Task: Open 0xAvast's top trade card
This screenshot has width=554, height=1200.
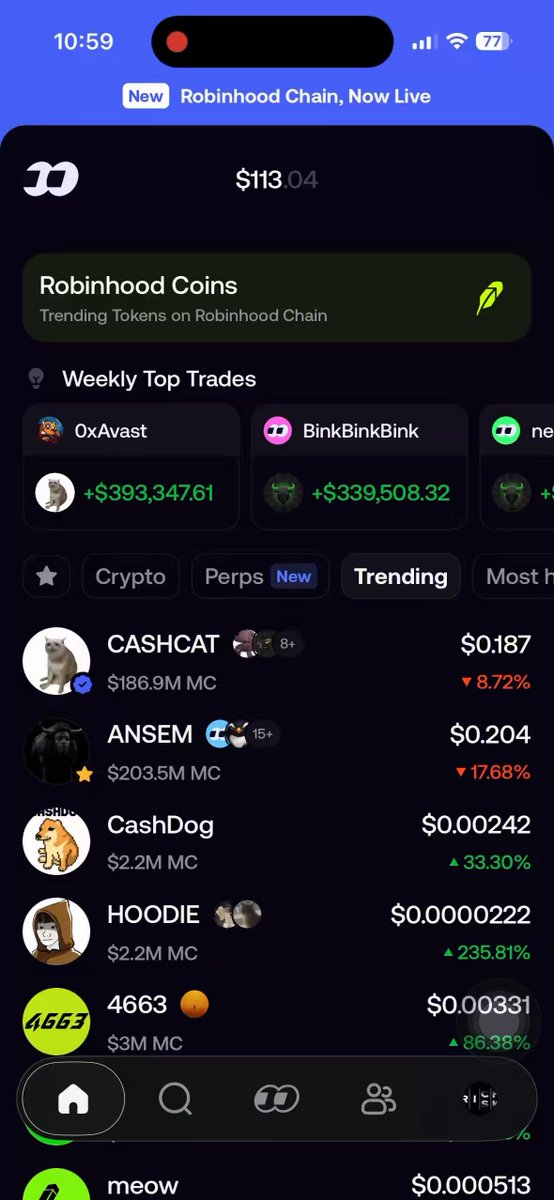Action: click(x=131, y=466)
